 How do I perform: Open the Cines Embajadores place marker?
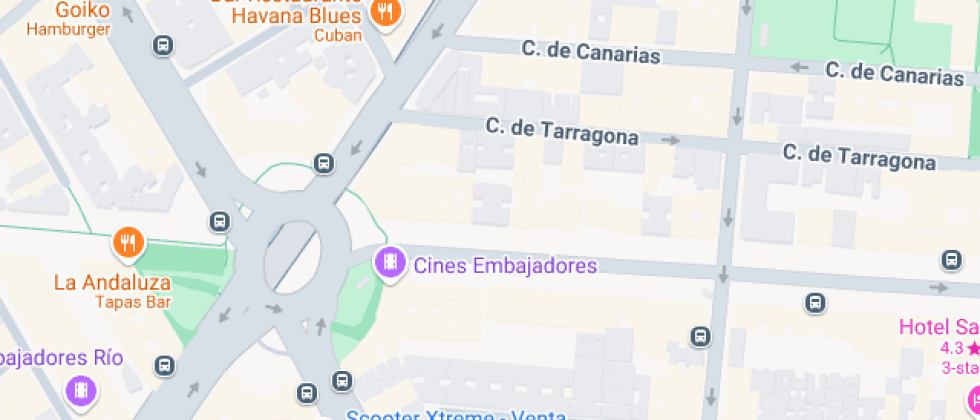388,263
